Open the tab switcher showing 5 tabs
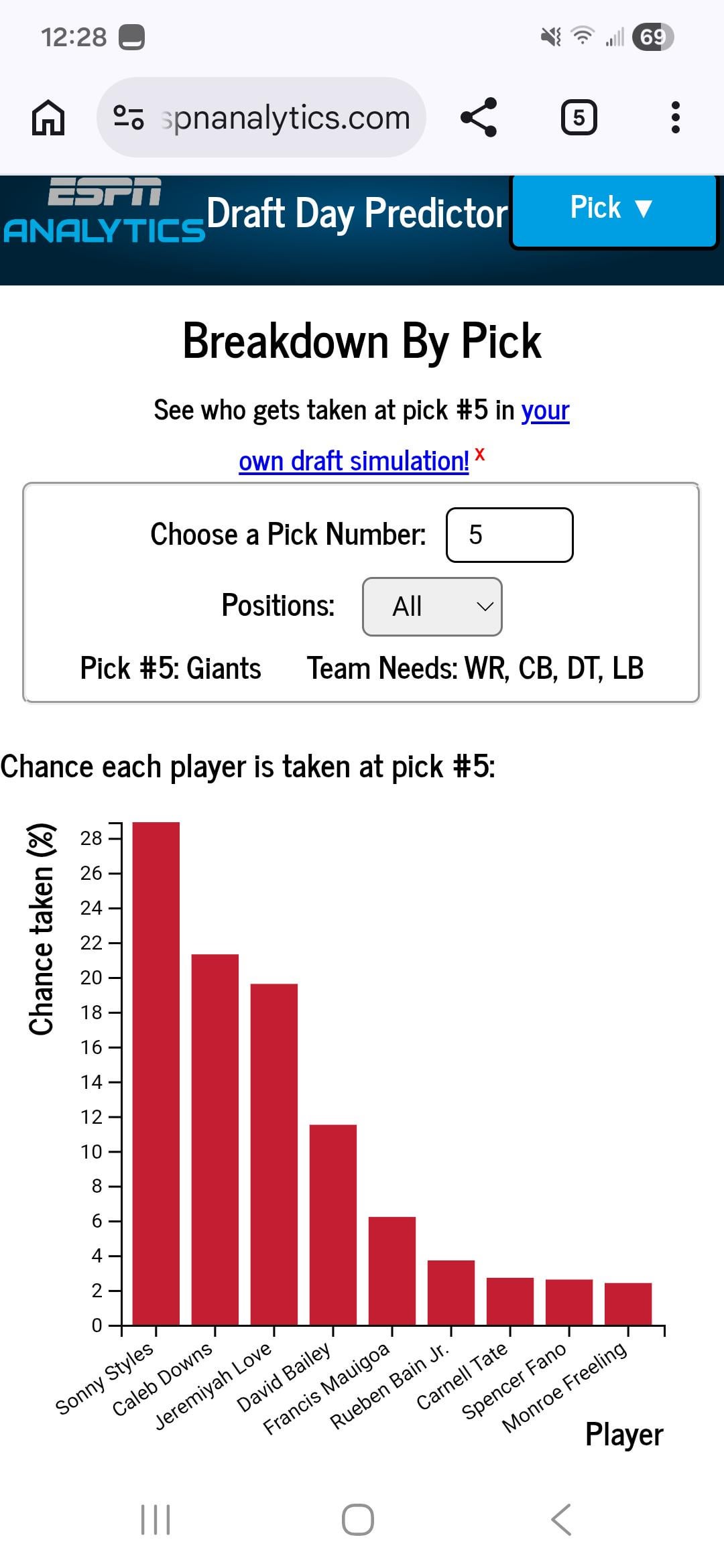Viewport: 724px width, 1568px height. coord(579,118)
